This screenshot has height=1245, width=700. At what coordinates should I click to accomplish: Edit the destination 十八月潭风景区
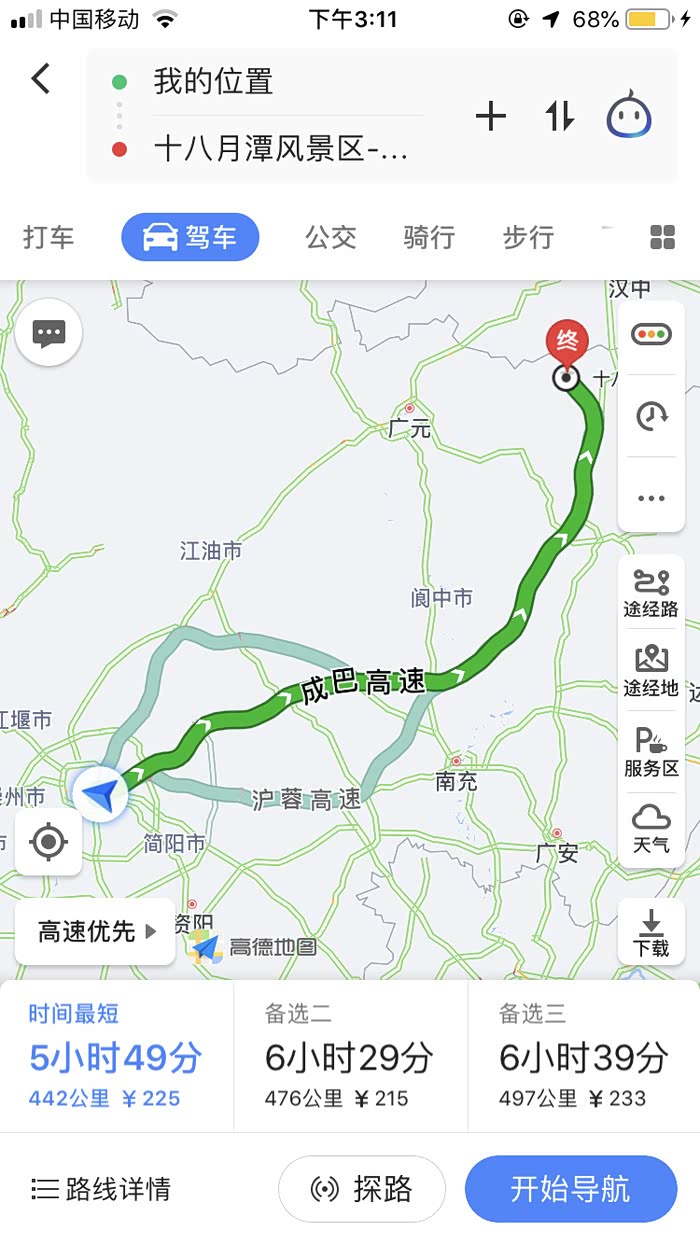[280, 150]
